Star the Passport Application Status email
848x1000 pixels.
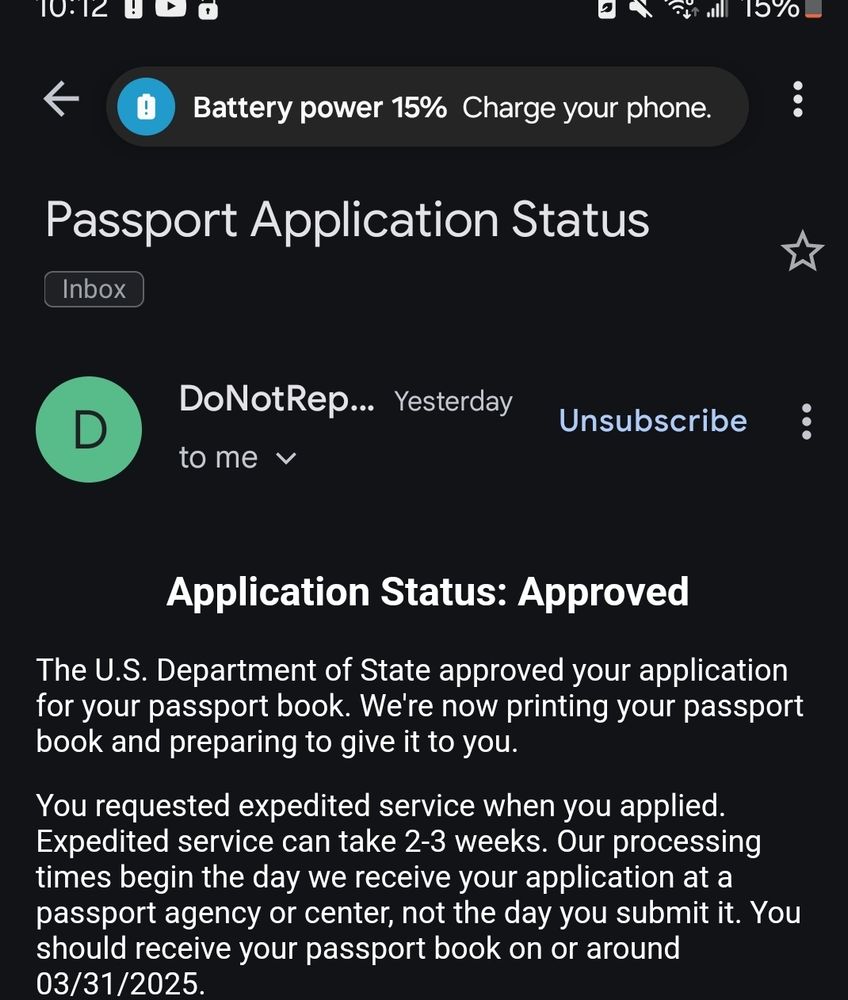[801, 253]
